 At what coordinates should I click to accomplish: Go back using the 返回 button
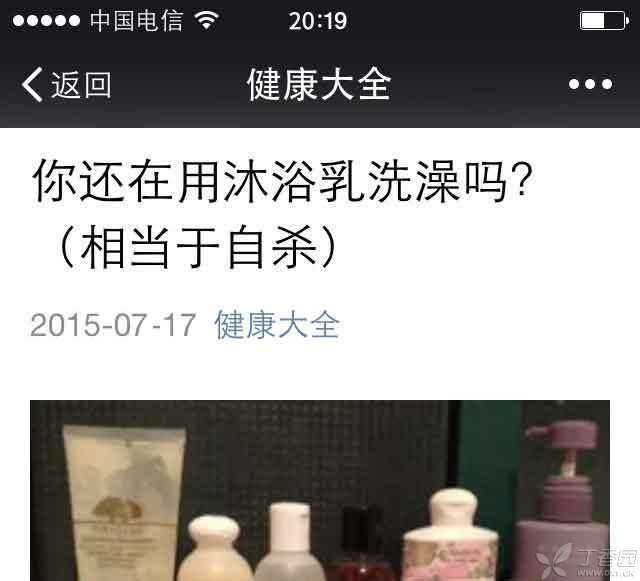[66, 85]
